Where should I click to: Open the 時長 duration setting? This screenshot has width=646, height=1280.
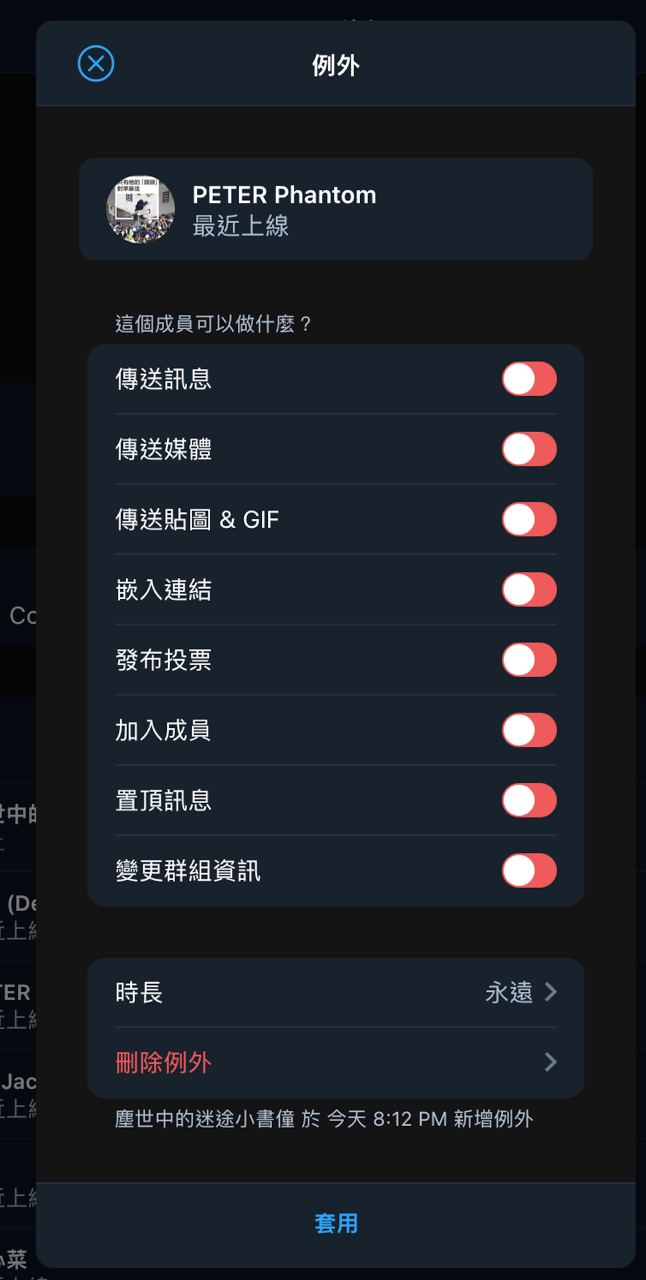(335, 993)
